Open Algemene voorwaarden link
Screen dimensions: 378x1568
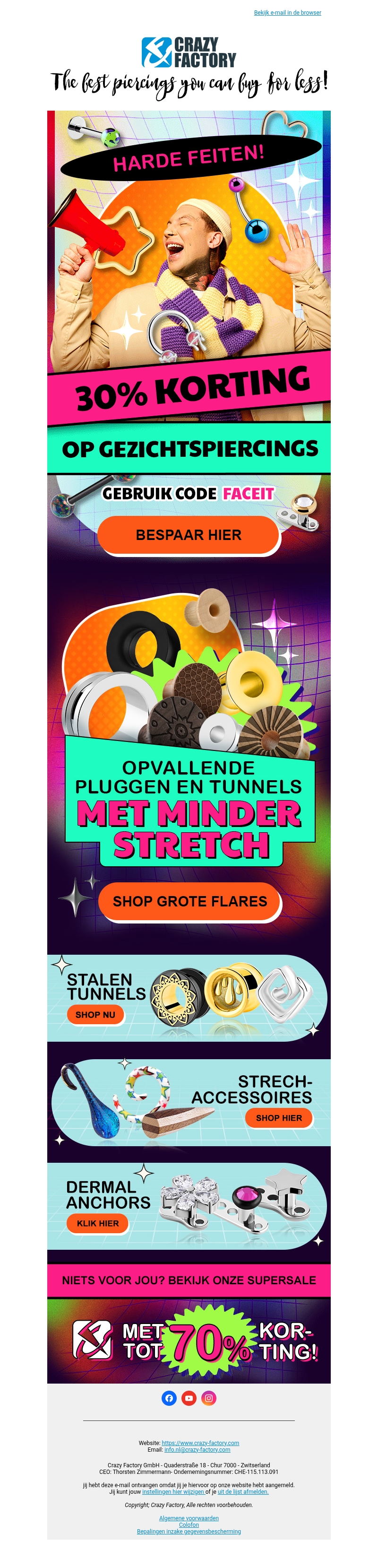[189, 1518]
